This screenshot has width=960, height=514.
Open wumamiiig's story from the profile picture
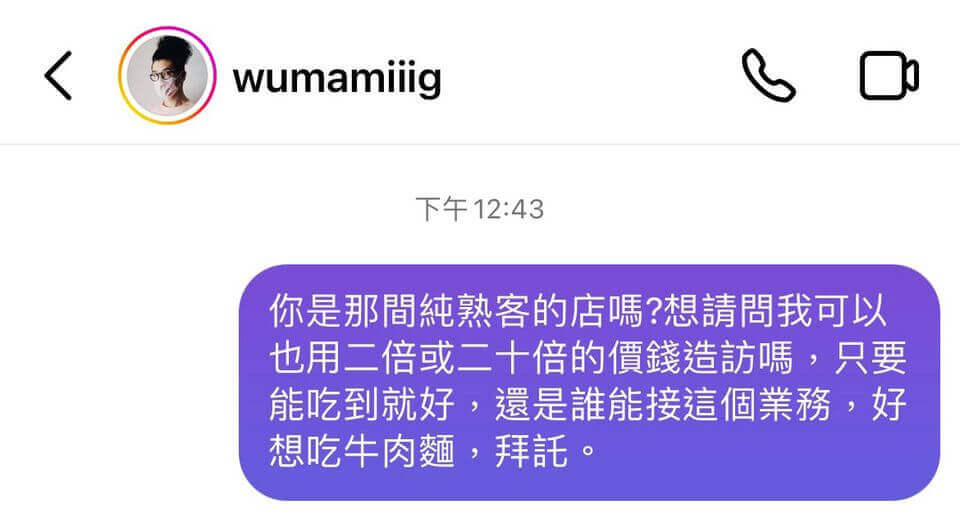pos(167,76)
